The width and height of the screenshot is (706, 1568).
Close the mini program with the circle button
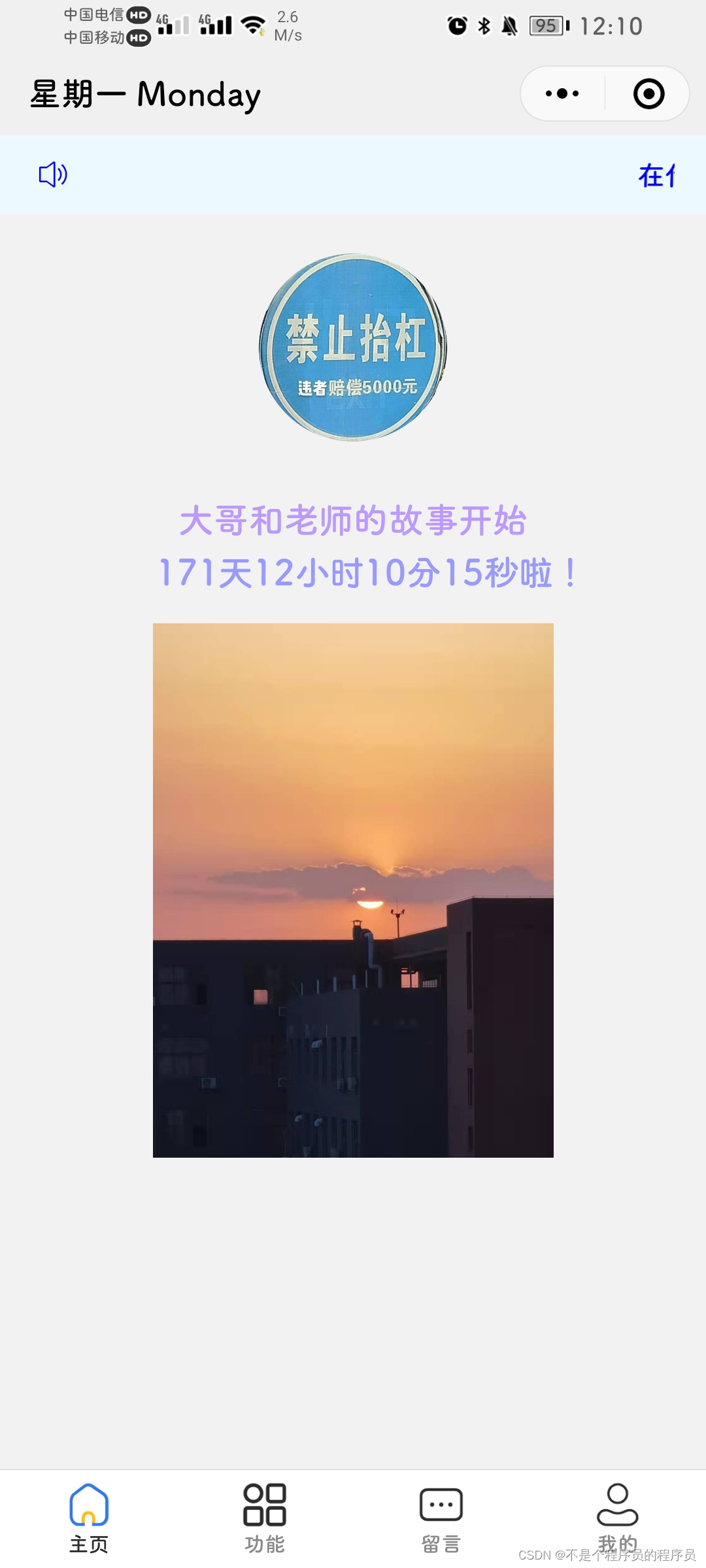click(648, 93)
